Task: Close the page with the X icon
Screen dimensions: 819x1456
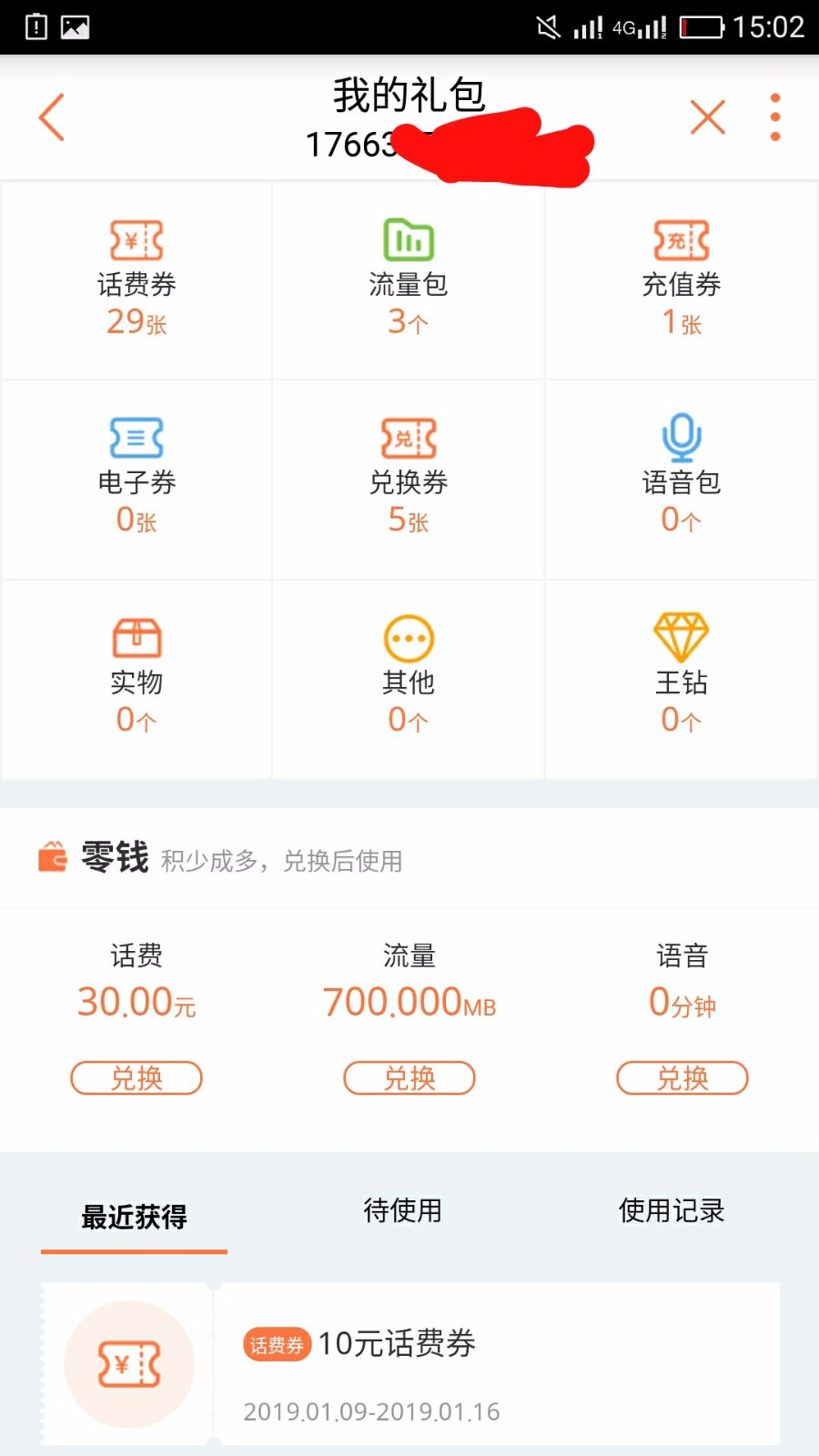Action: tap(707, 117)
